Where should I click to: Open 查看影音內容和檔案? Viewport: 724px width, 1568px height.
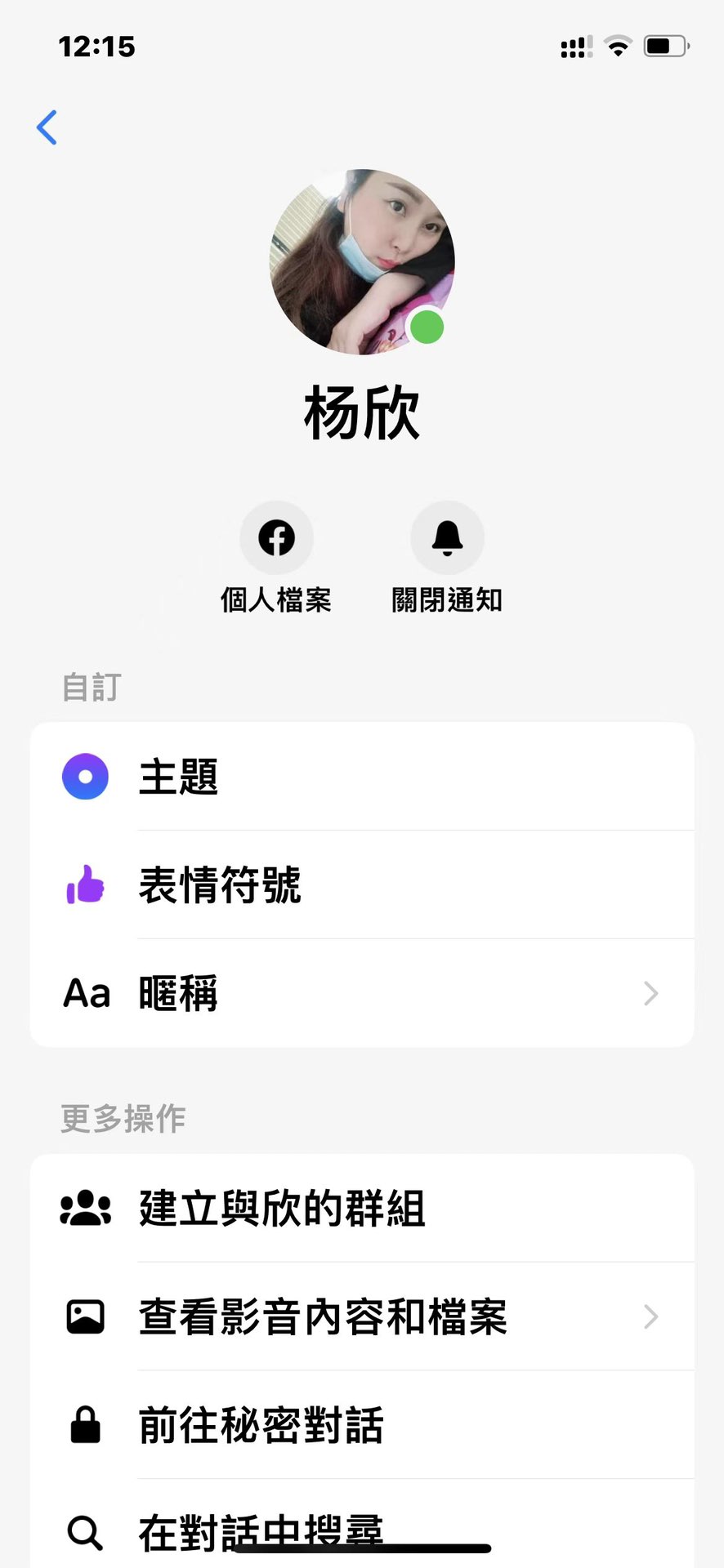point(362,1316)
